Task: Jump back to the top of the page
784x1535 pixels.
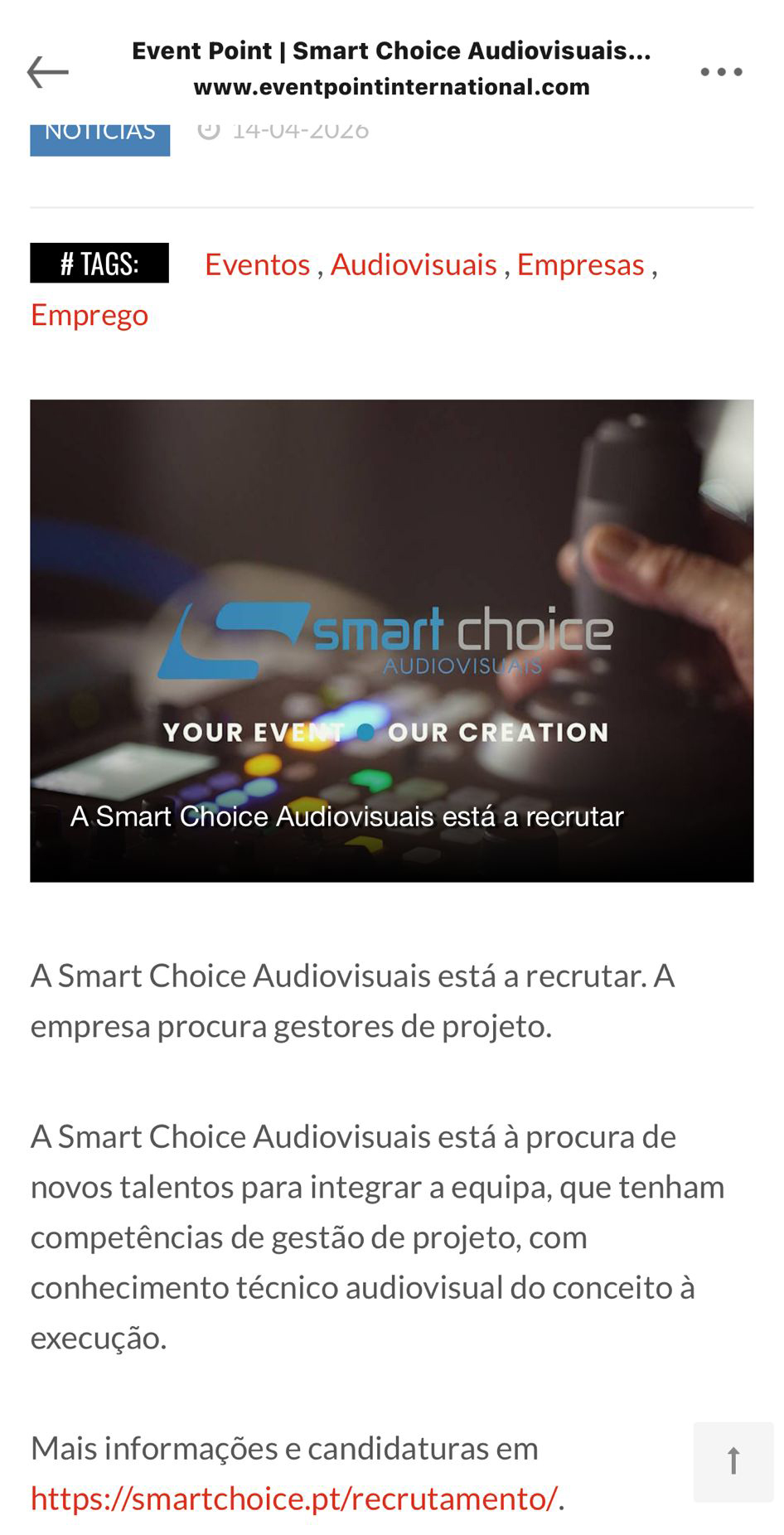Action: [x=733, y=1461]
